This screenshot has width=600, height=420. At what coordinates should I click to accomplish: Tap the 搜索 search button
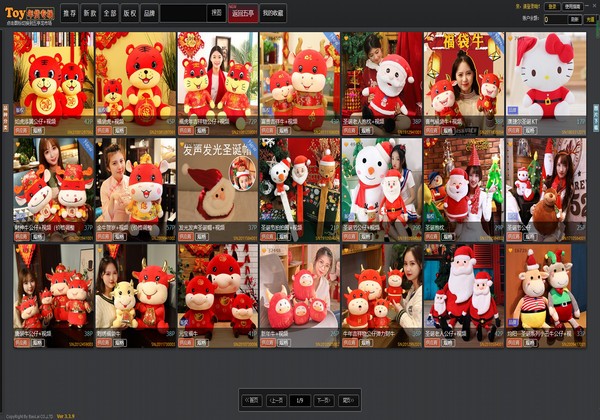pos(217,14)
